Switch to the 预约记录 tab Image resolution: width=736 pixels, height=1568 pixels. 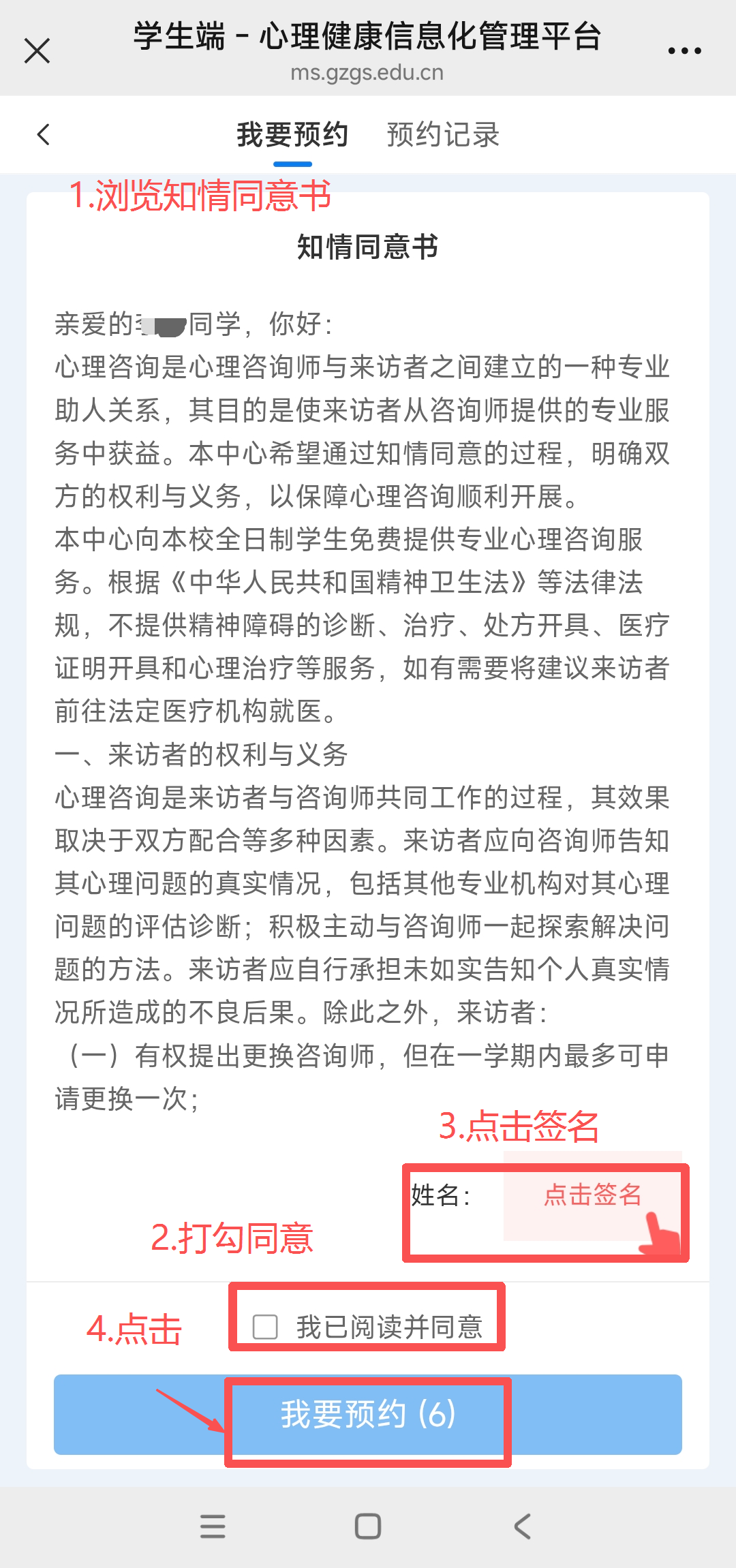[x=443, y=135]
